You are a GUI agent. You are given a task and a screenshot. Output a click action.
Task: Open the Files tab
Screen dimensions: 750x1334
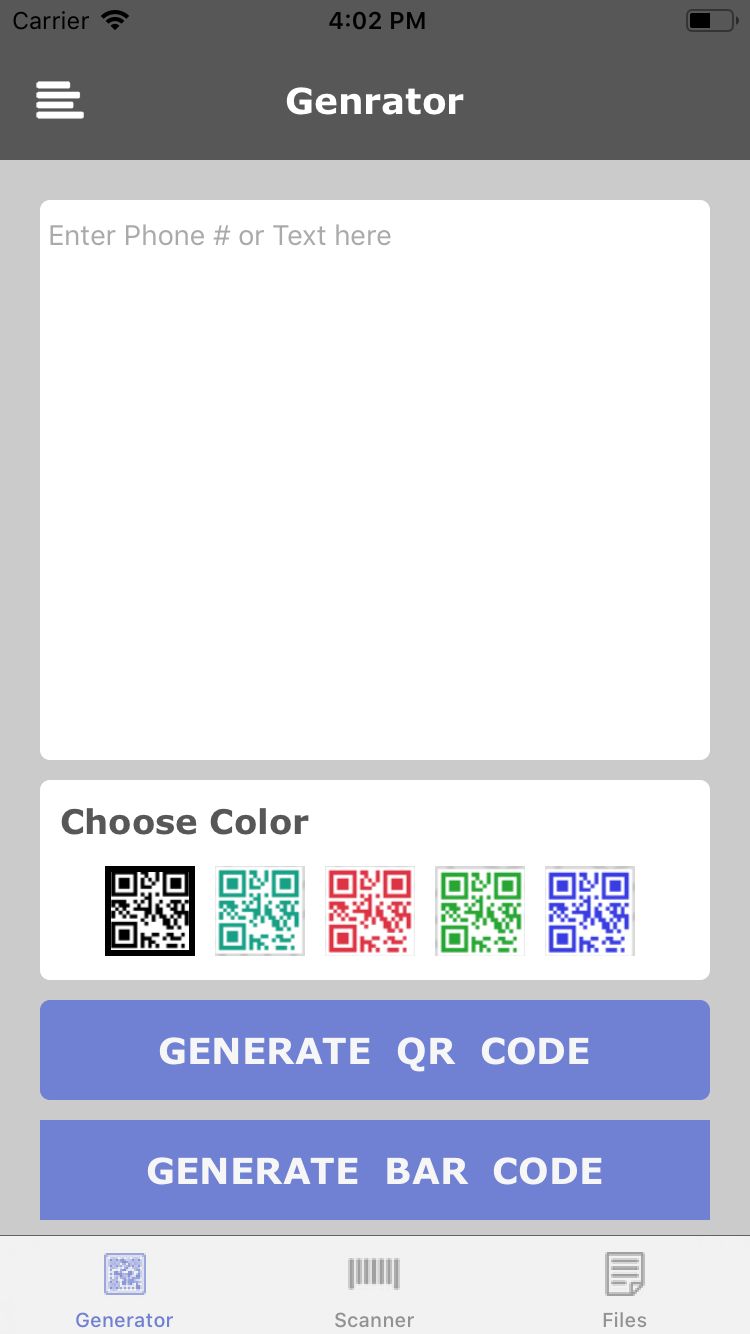coord(624,1290)
